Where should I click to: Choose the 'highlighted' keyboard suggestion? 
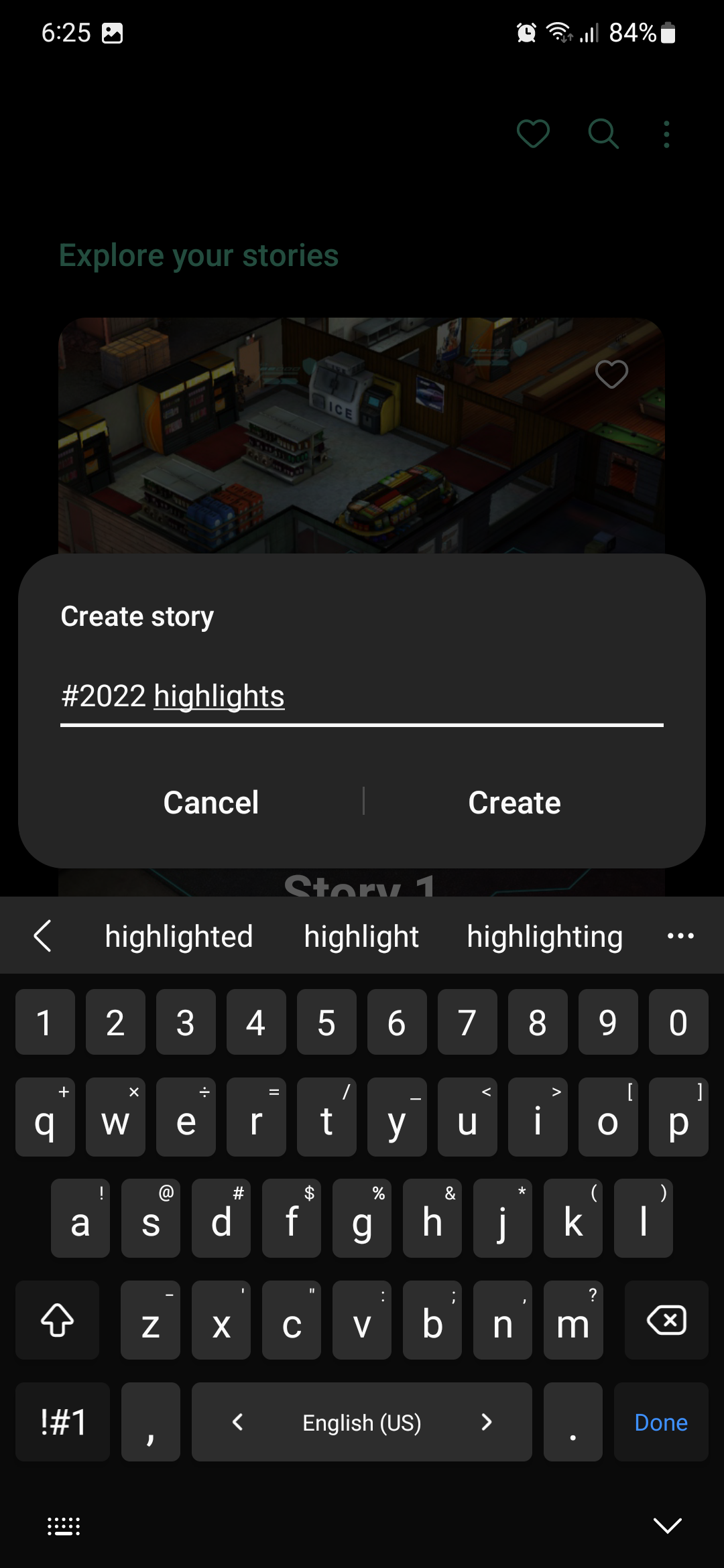click(x=179, y=936)
